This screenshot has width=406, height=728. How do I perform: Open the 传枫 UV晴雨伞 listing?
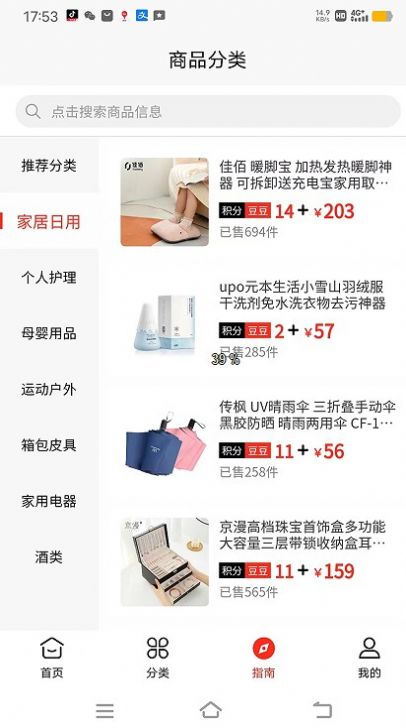(x=257, y=442)
